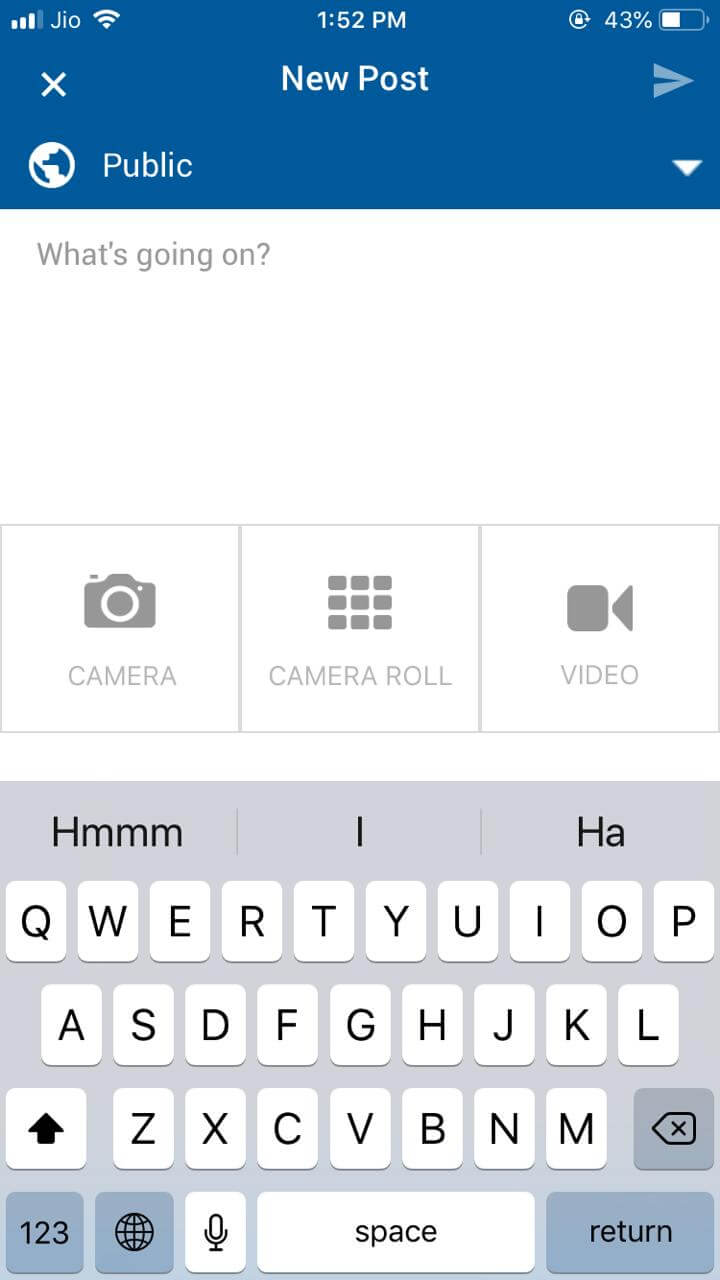This screenshot has width=720, height=1280.
Task: Expand the Public audience dropdown
Action: click(x=686, y=167)
